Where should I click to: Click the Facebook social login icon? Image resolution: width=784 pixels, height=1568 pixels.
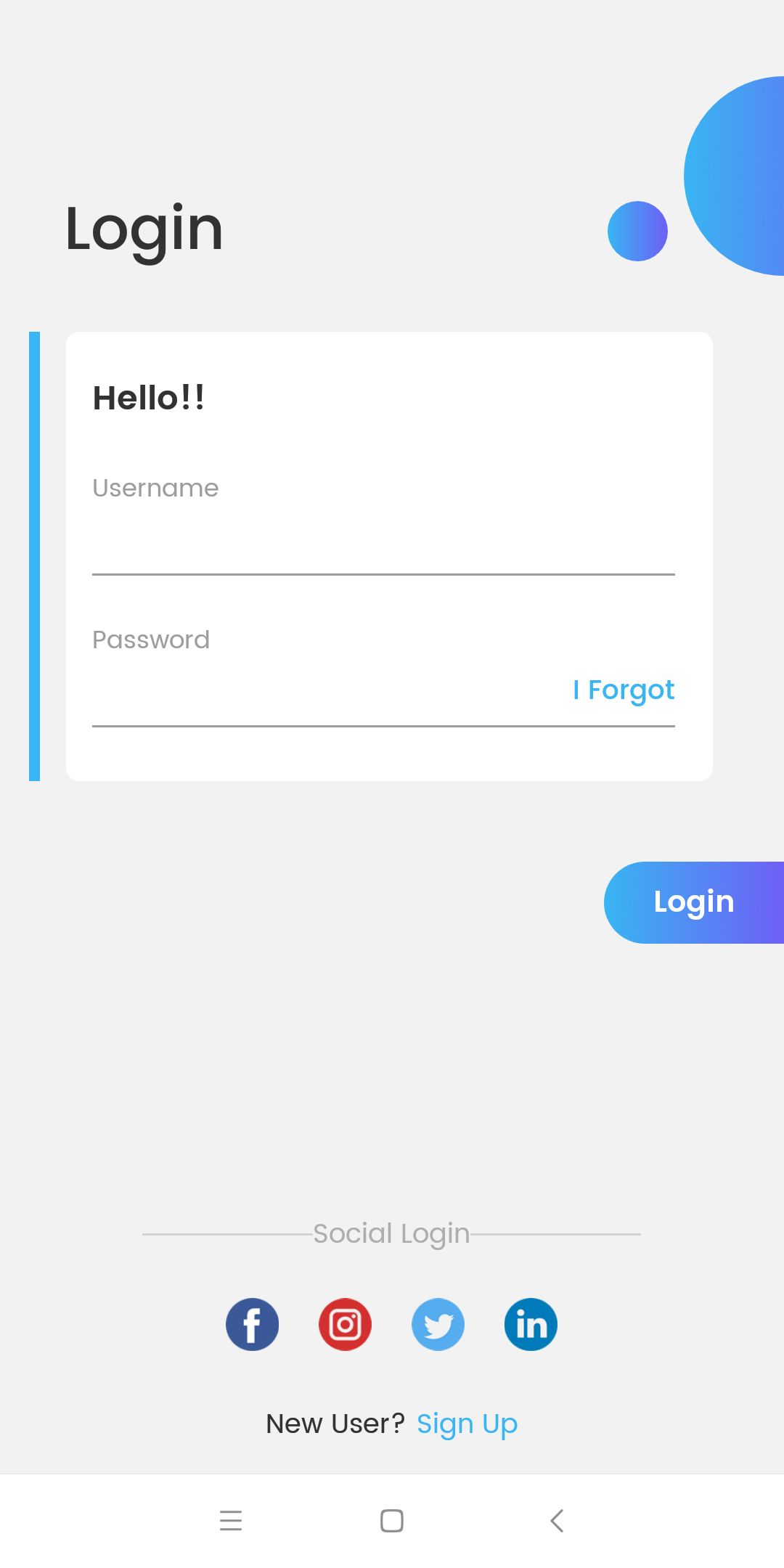coord(252,1324)
